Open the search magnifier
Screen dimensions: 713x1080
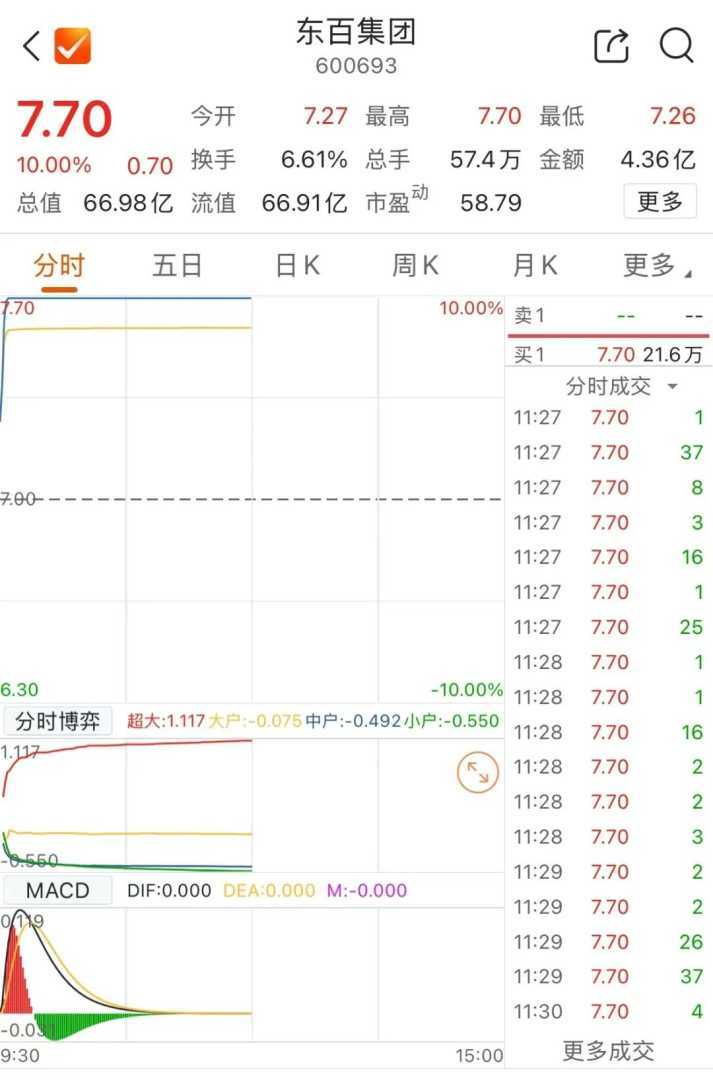[677, 46]
